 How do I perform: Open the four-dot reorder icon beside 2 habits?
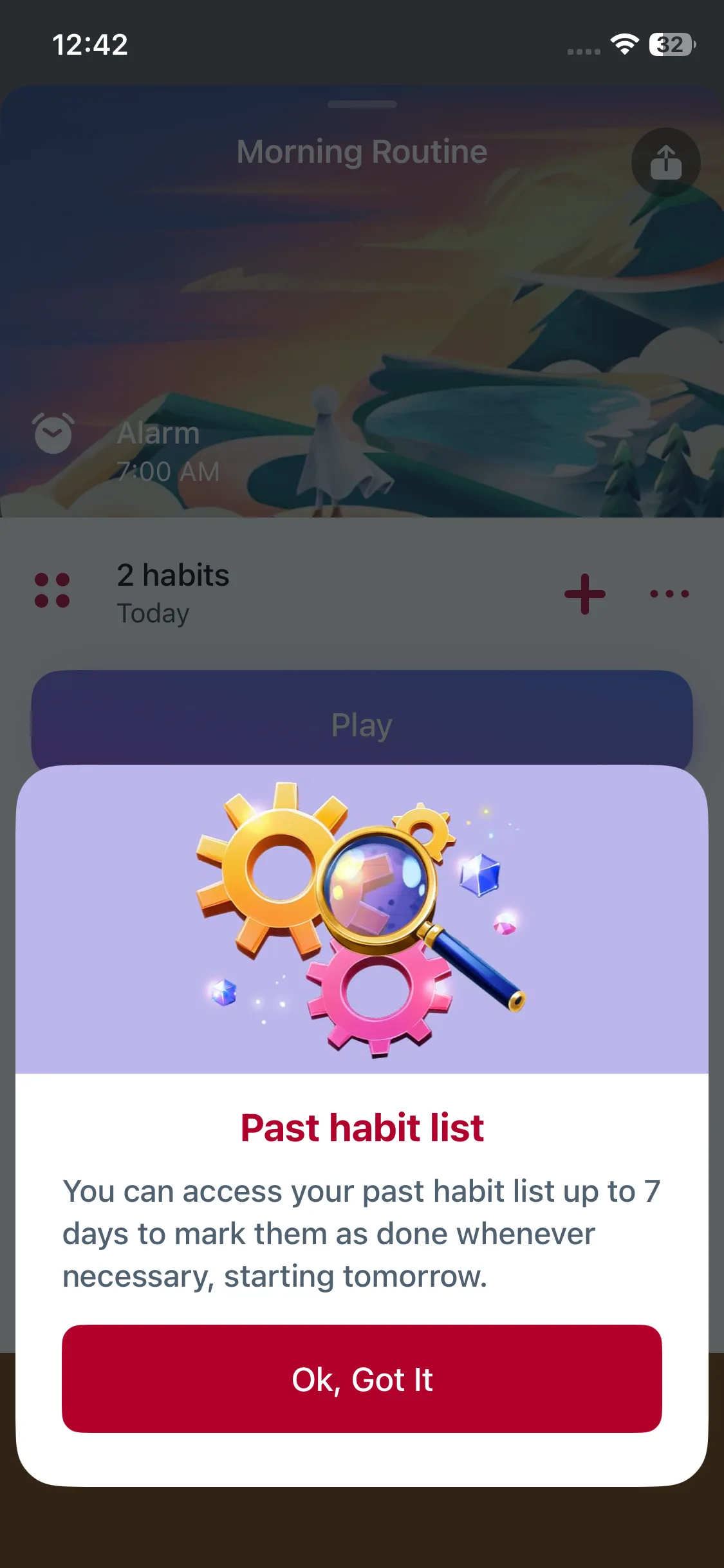tap(52, 590)
